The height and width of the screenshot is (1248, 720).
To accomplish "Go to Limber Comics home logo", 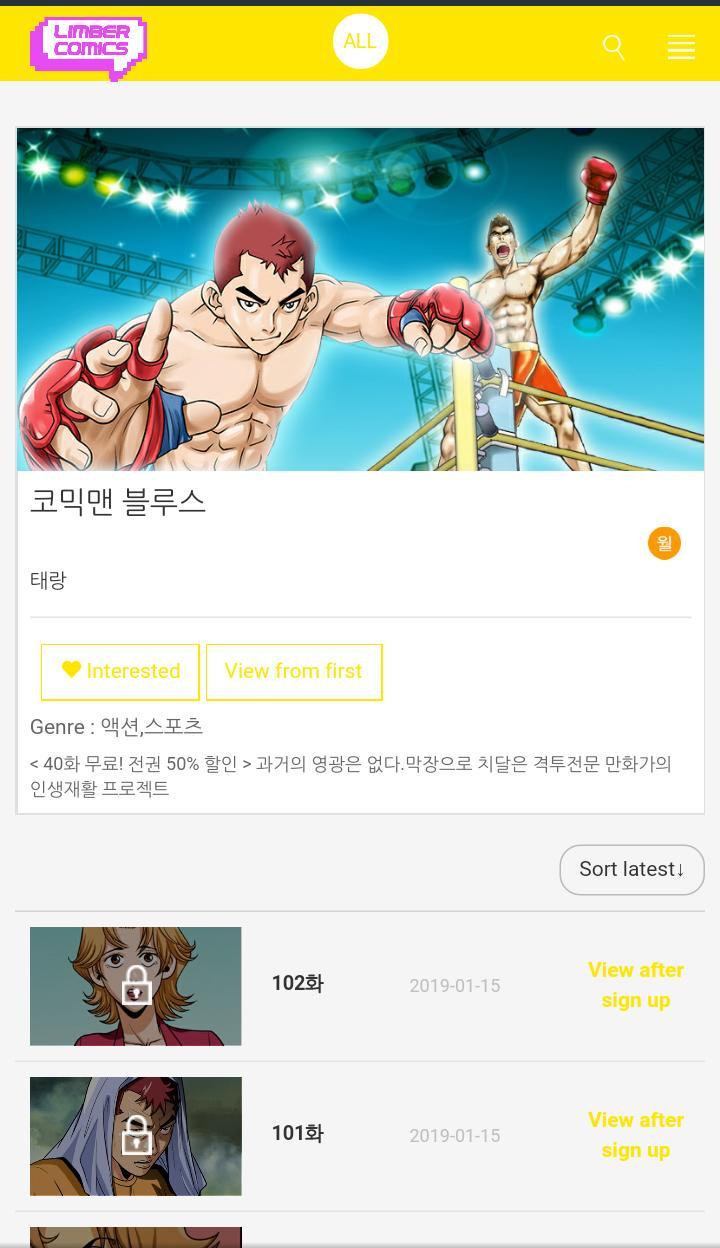I will [88, 47].
